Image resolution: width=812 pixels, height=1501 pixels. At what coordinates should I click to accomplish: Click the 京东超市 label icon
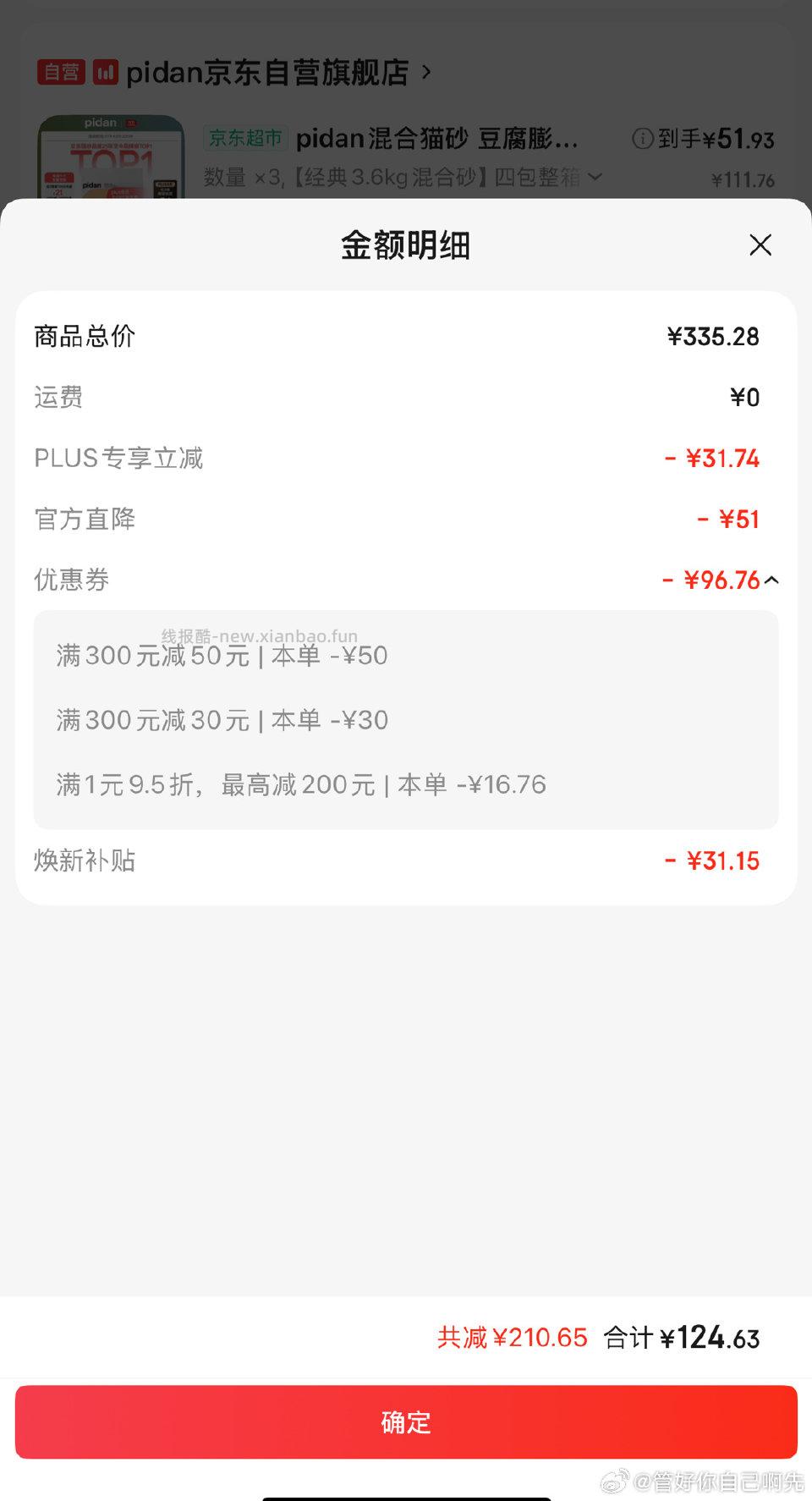coord(244,138)
